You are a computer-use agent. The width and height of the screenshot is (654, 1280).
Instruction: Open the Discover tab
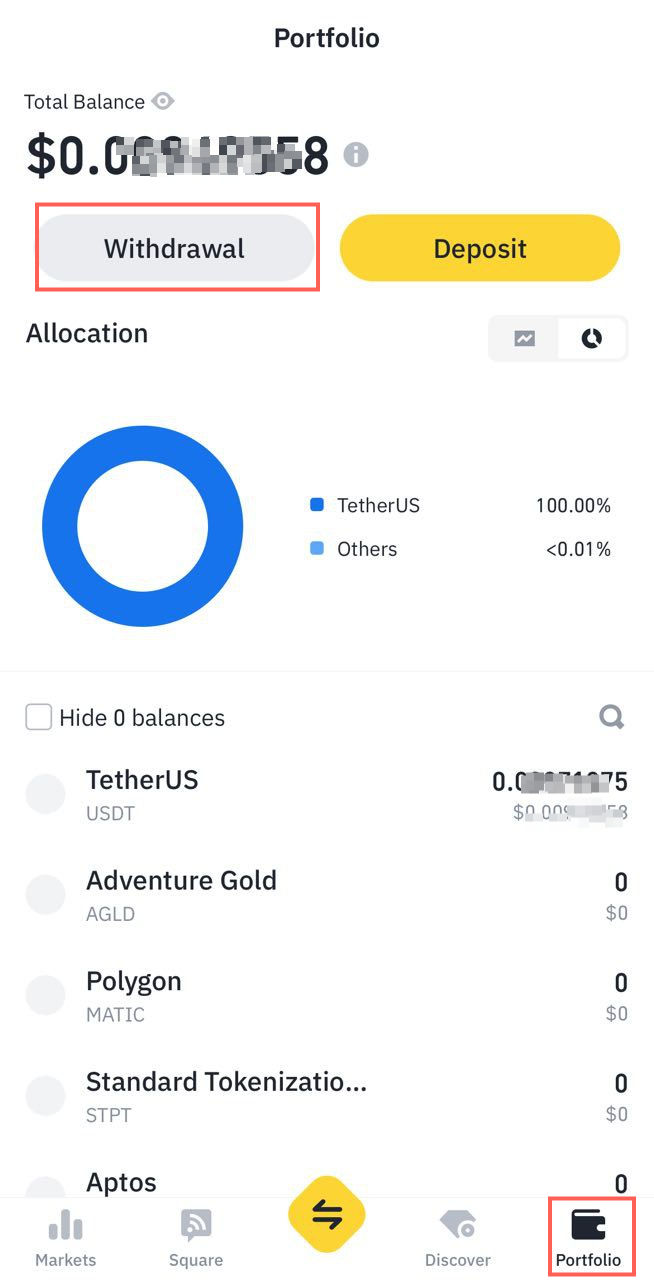click(x=458, y=1238)
